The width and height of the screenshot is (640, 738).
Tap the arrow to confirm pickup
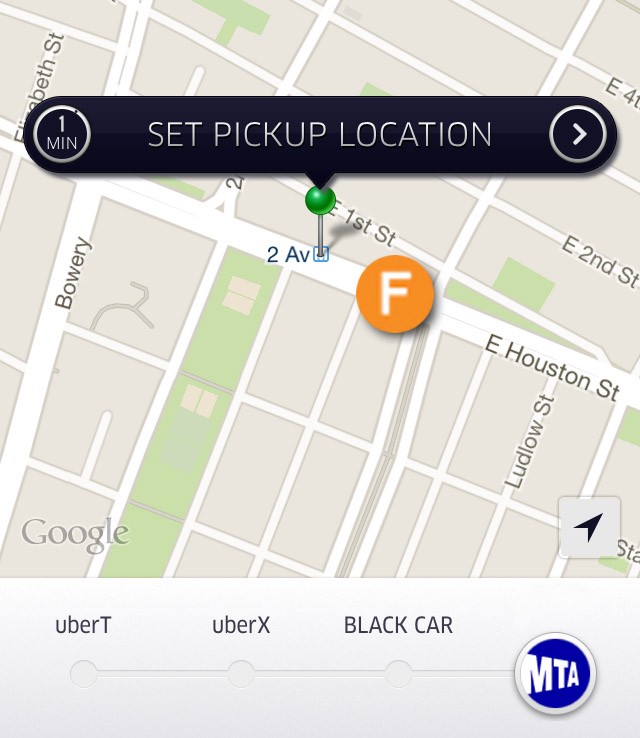(x=578, y=135)
